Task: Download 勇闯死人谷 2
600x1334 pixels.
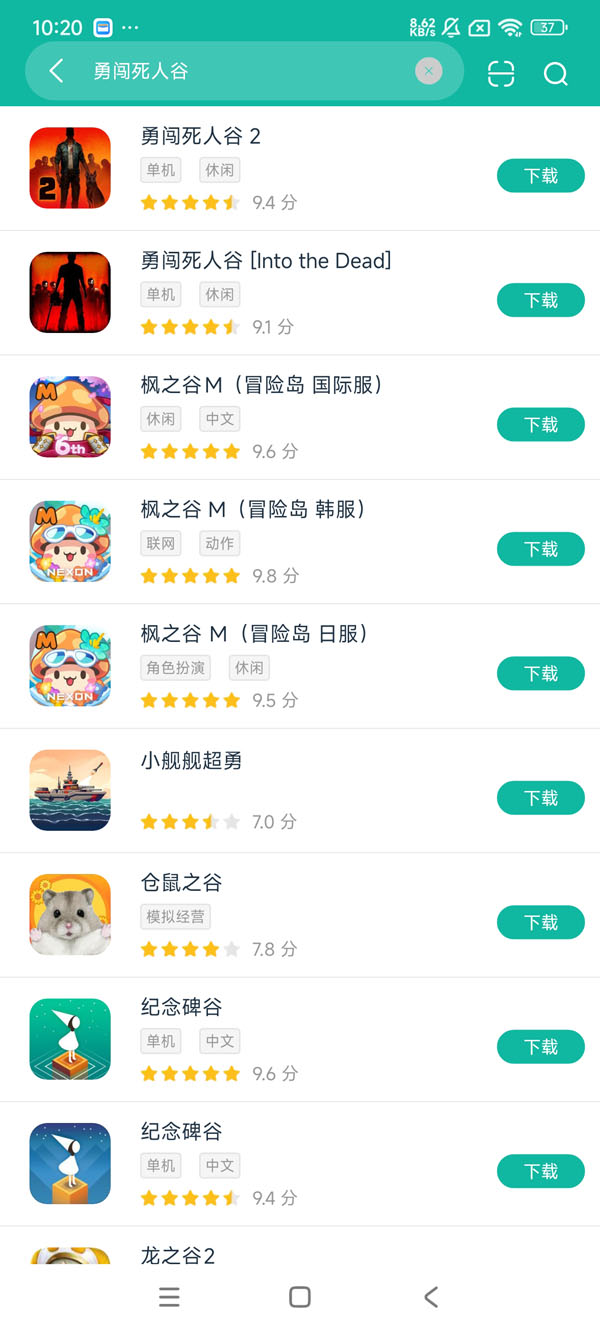Action: (x=540, y=176)
